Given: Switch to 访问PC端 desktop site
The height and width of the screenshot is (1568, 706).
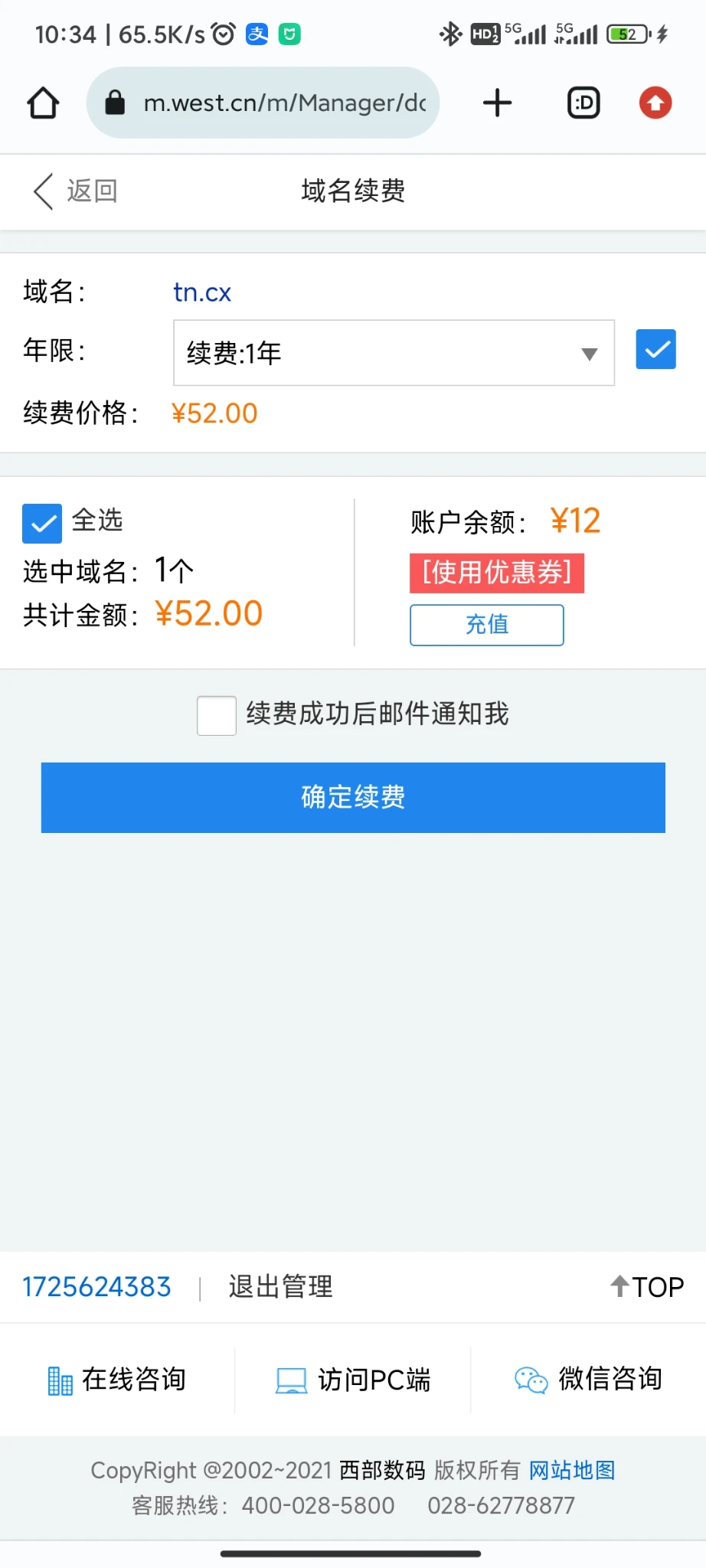Looking at the screenshot, I should click(353, 1380).
